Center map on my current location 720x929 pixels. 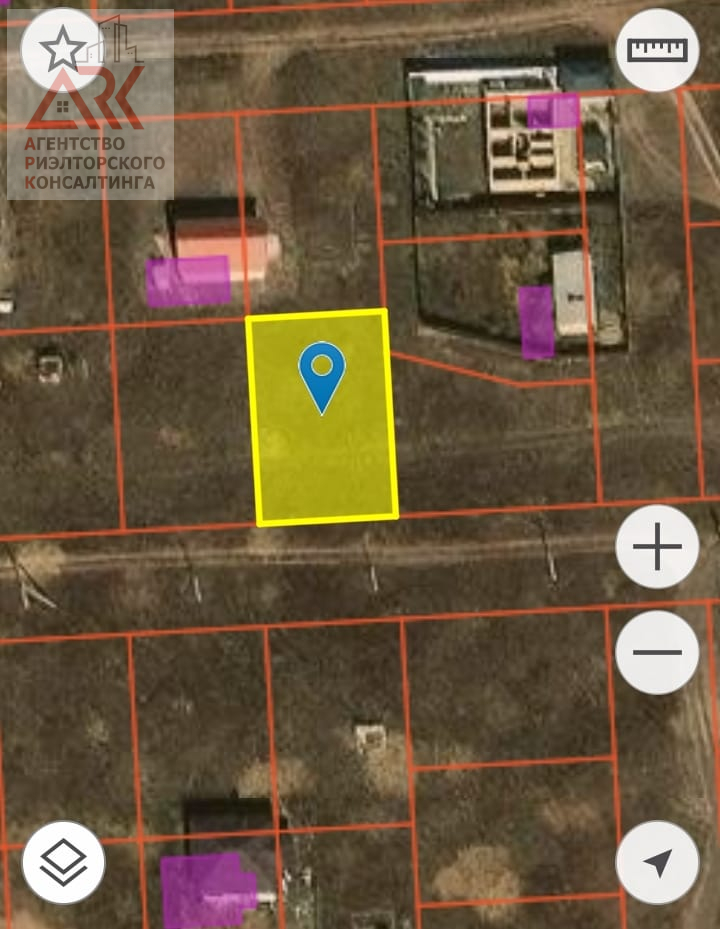coord(657,862)
